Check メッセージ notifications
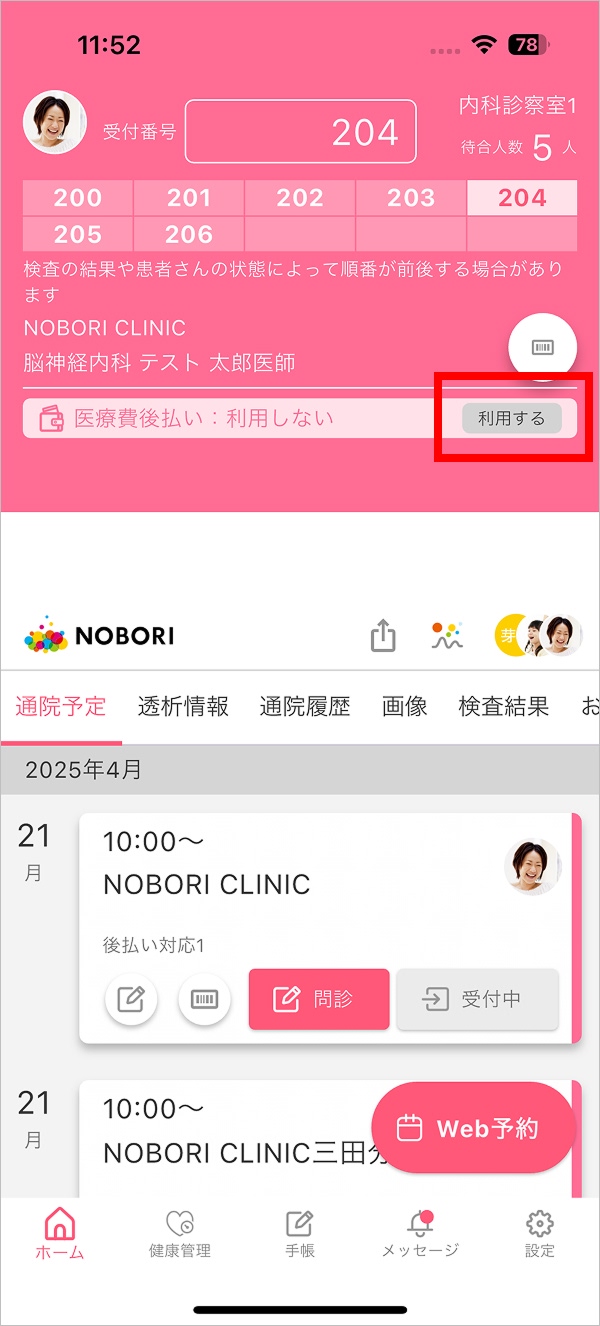The image size is (600, 1326). point(420,1235)
